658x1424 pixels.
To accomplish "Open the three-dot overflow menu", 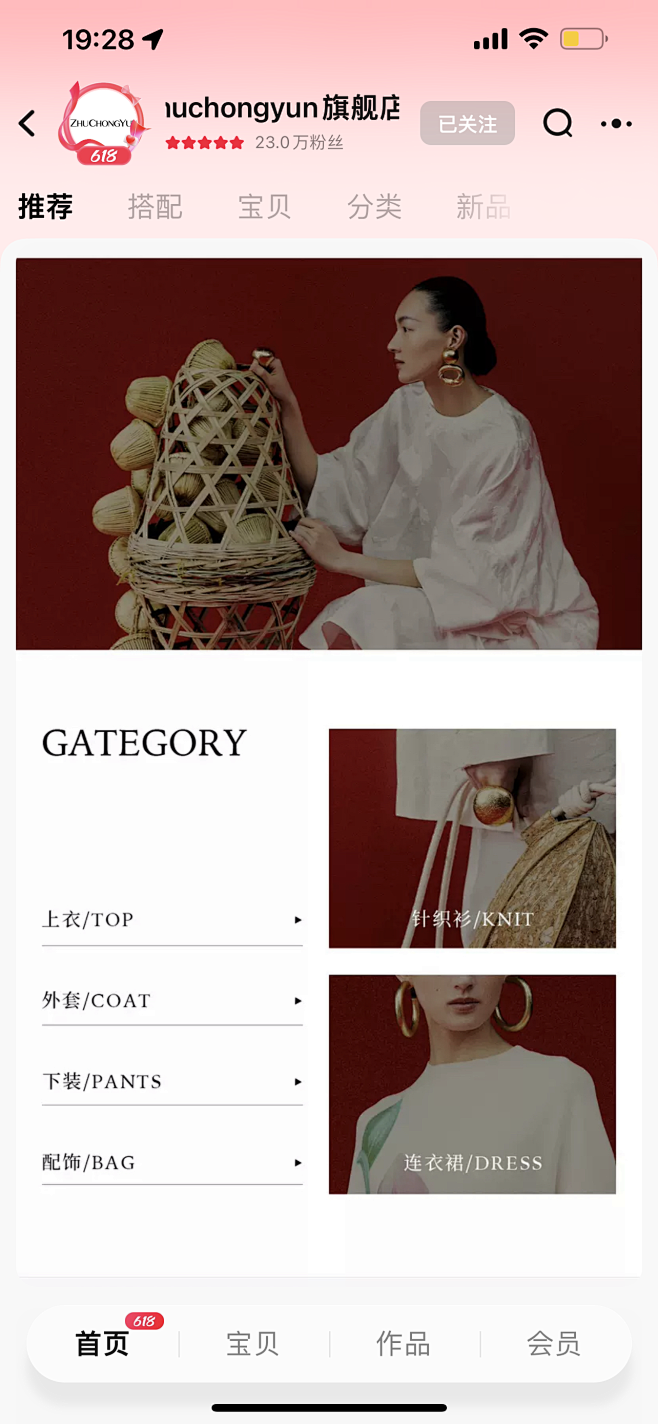I will click(616, 124).
